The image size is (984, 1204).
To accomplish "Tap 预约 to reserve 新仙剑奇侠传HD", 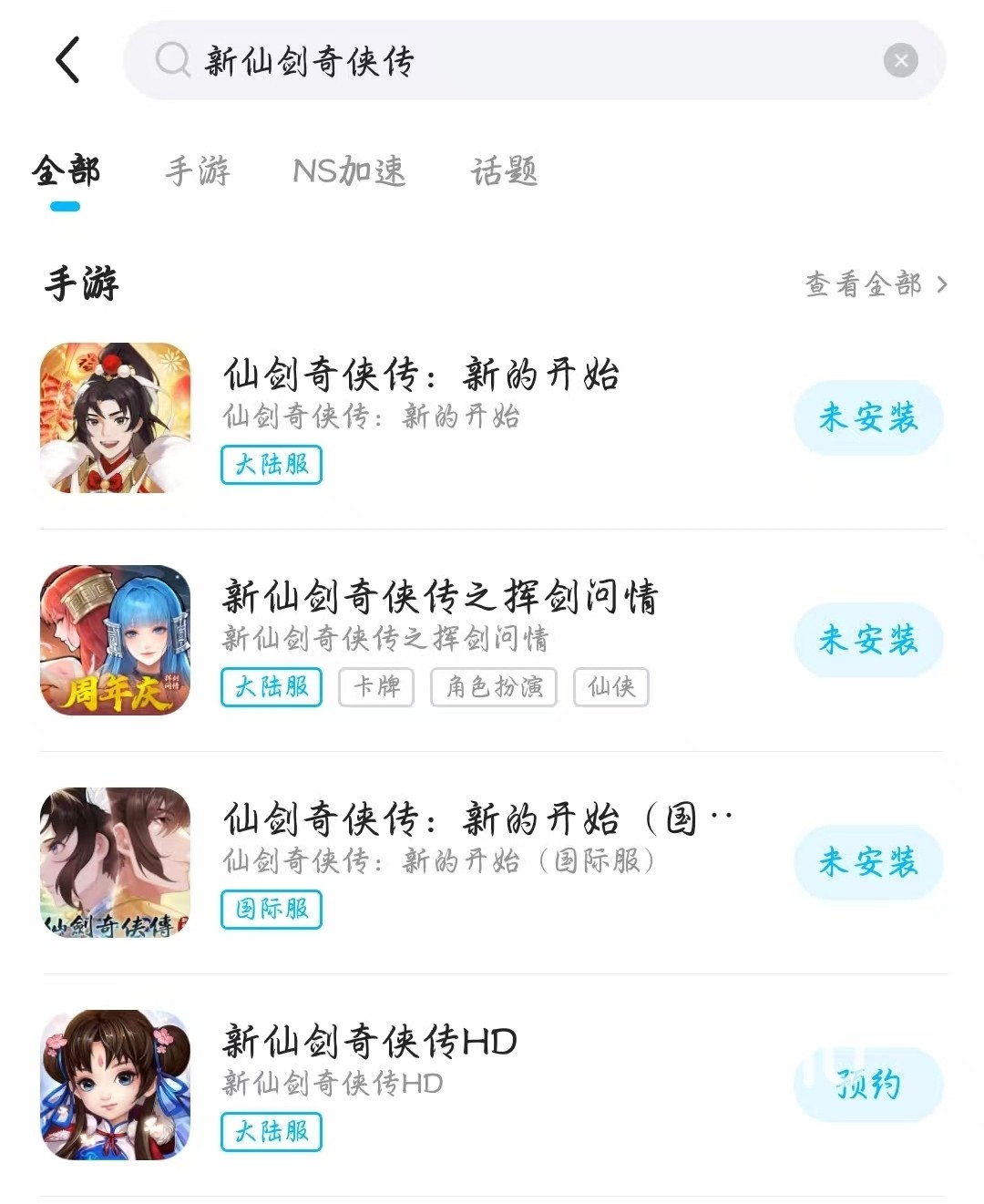I will click(x=867, y=1085).
